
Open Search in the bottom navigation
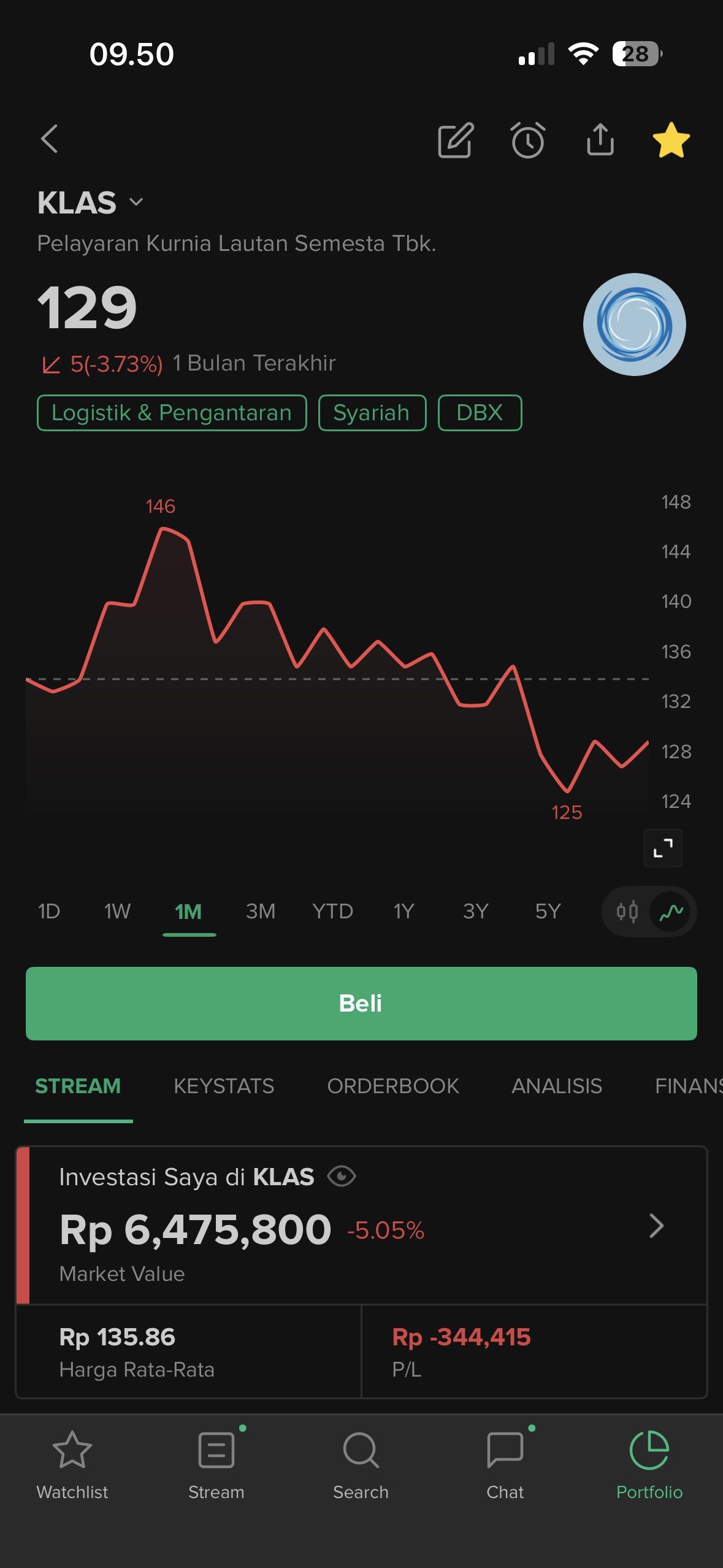pyautogui.click(x=361, y=1463)
